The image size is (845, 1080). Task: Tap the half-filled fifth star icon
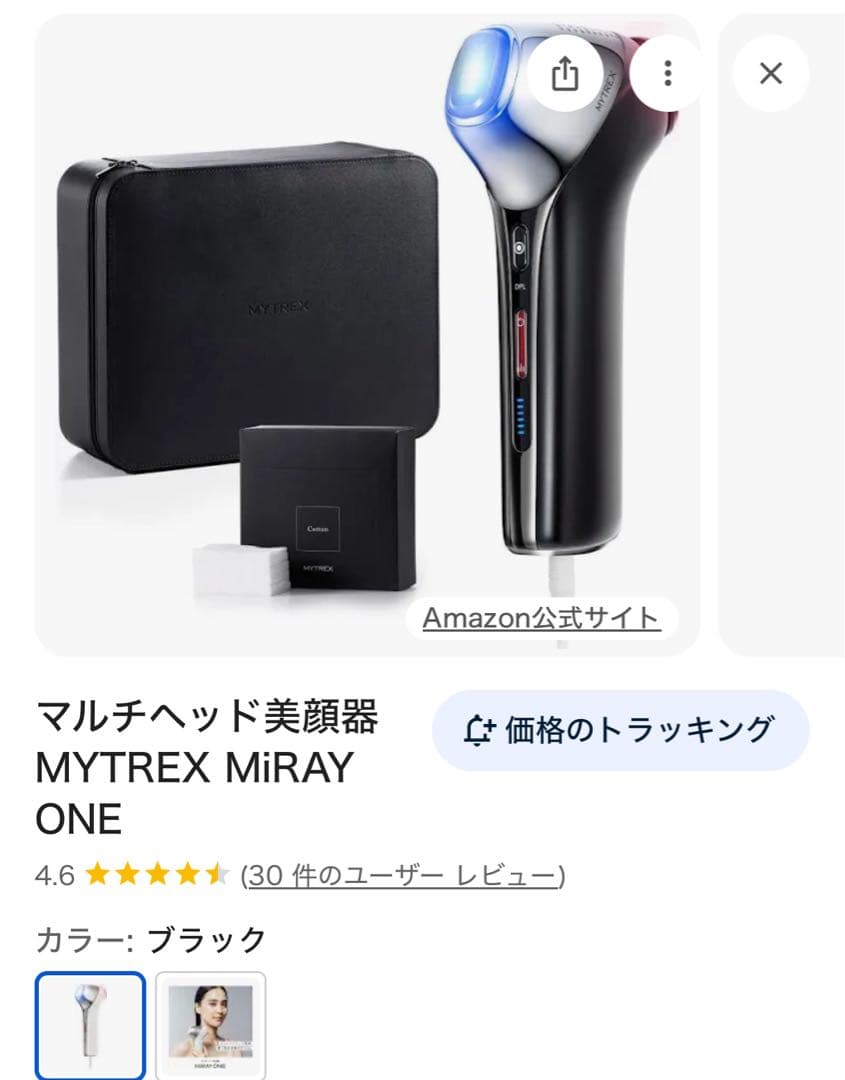click(216, 877)
